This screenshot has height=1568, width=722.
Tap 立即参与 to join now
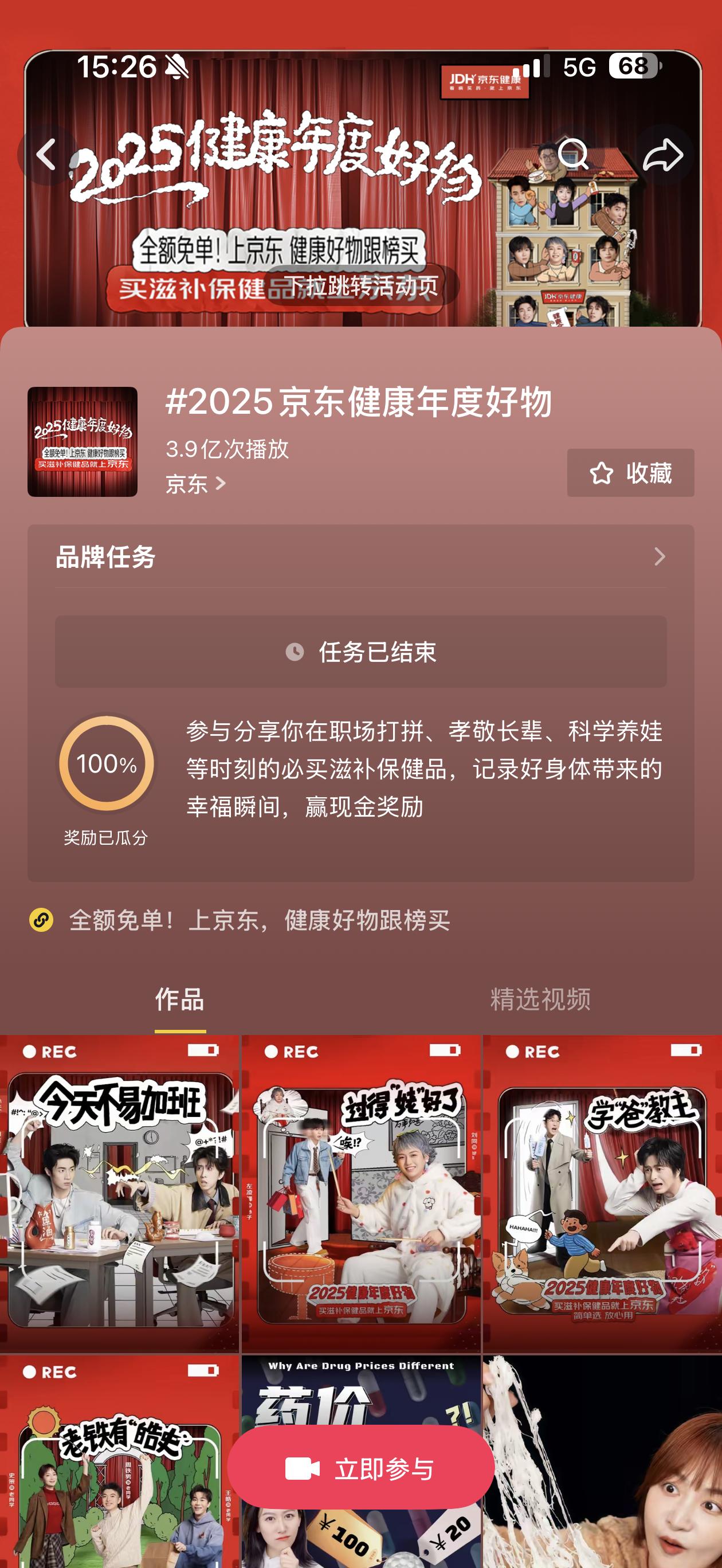click(x=360, y=1469)
